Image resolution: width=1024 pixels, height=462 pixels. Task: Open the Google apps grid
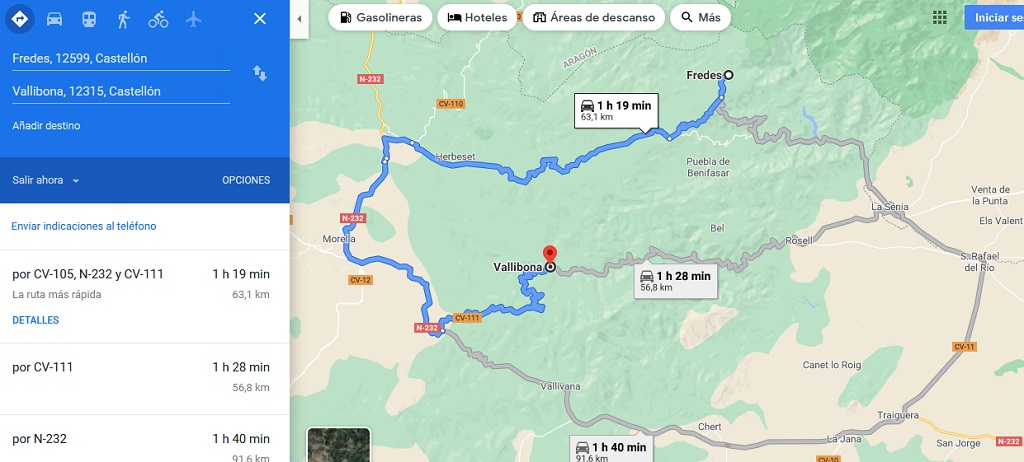(940, 18)
